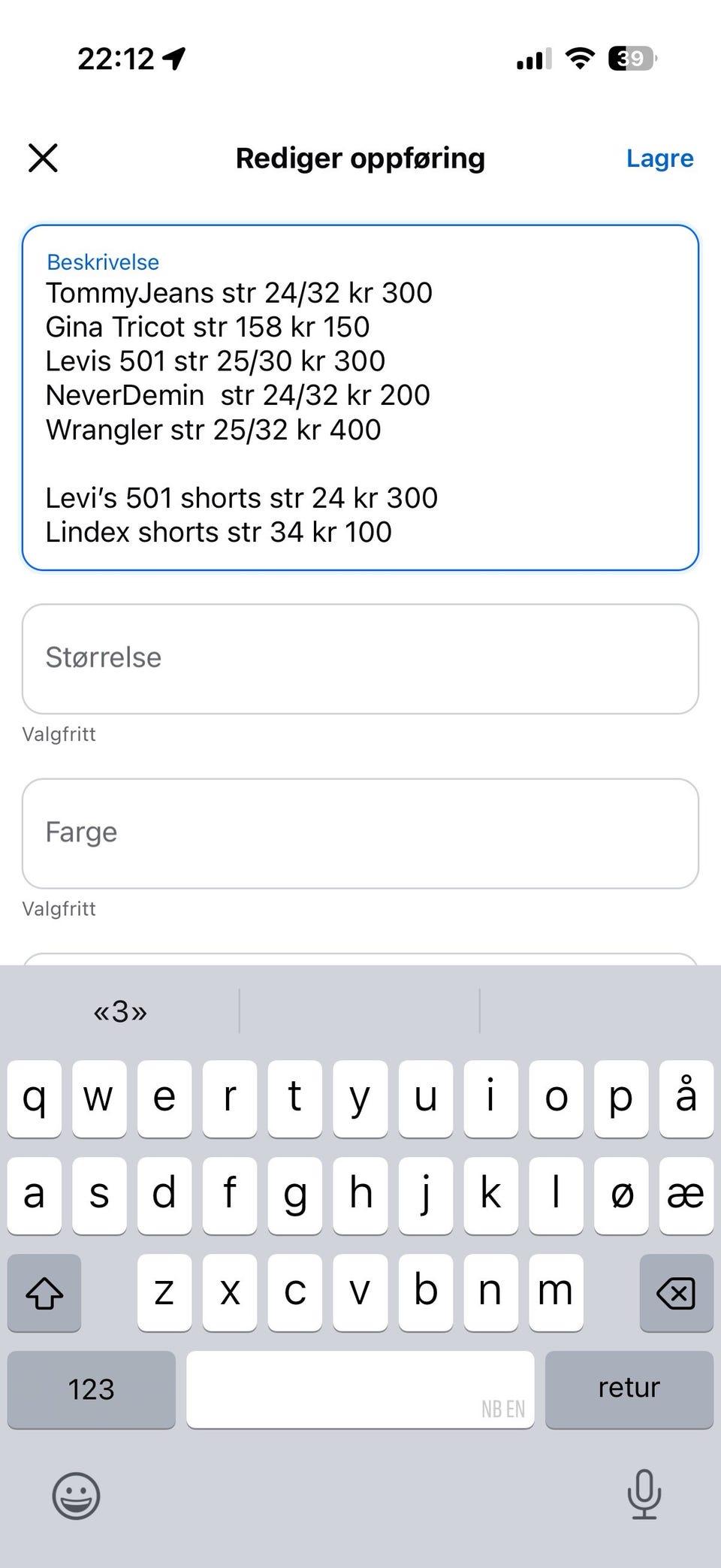Image resolution: width=721 pixels, height=1568 pixels.
Task: Open the emoji keyboard
Action: point(76,1495)
